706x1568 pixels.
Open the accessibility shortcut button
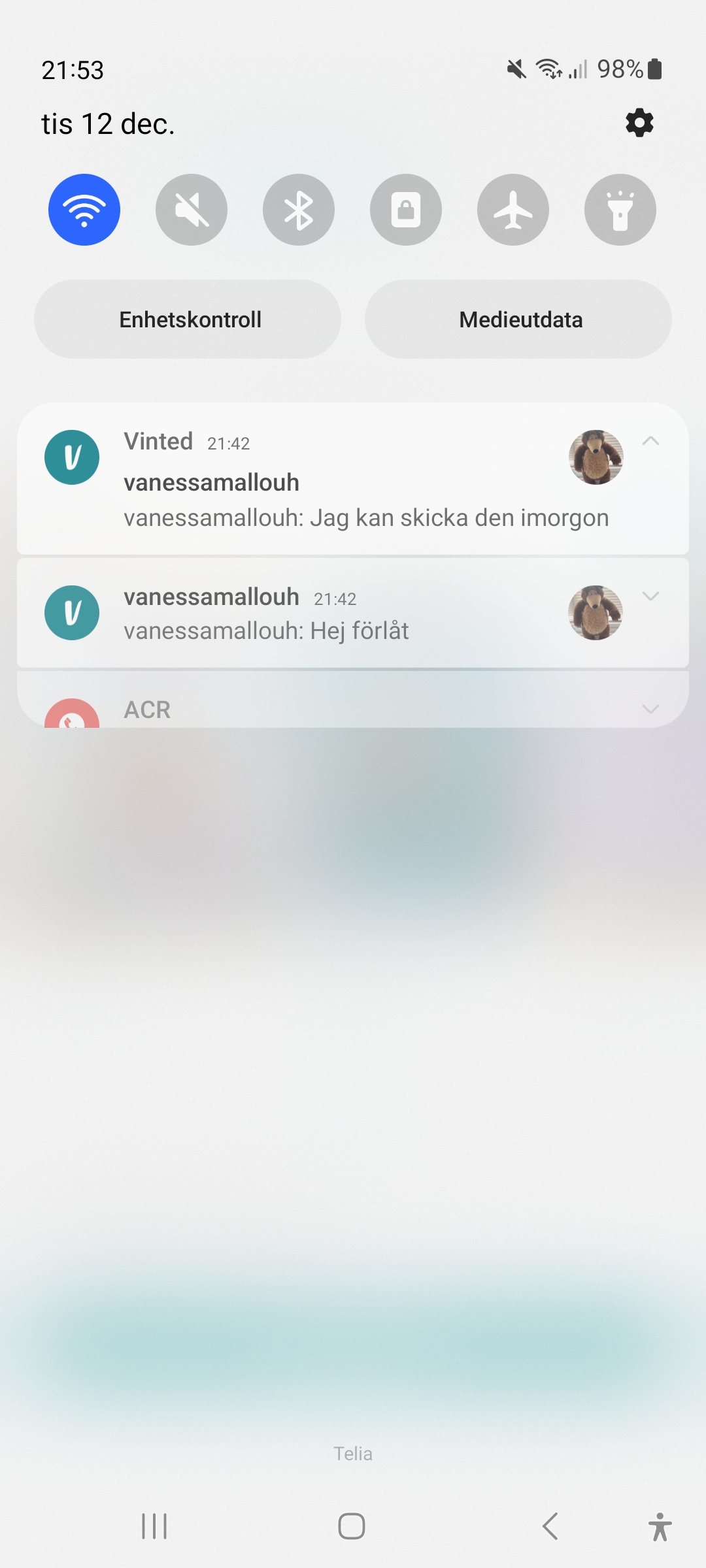point(660,1527)
